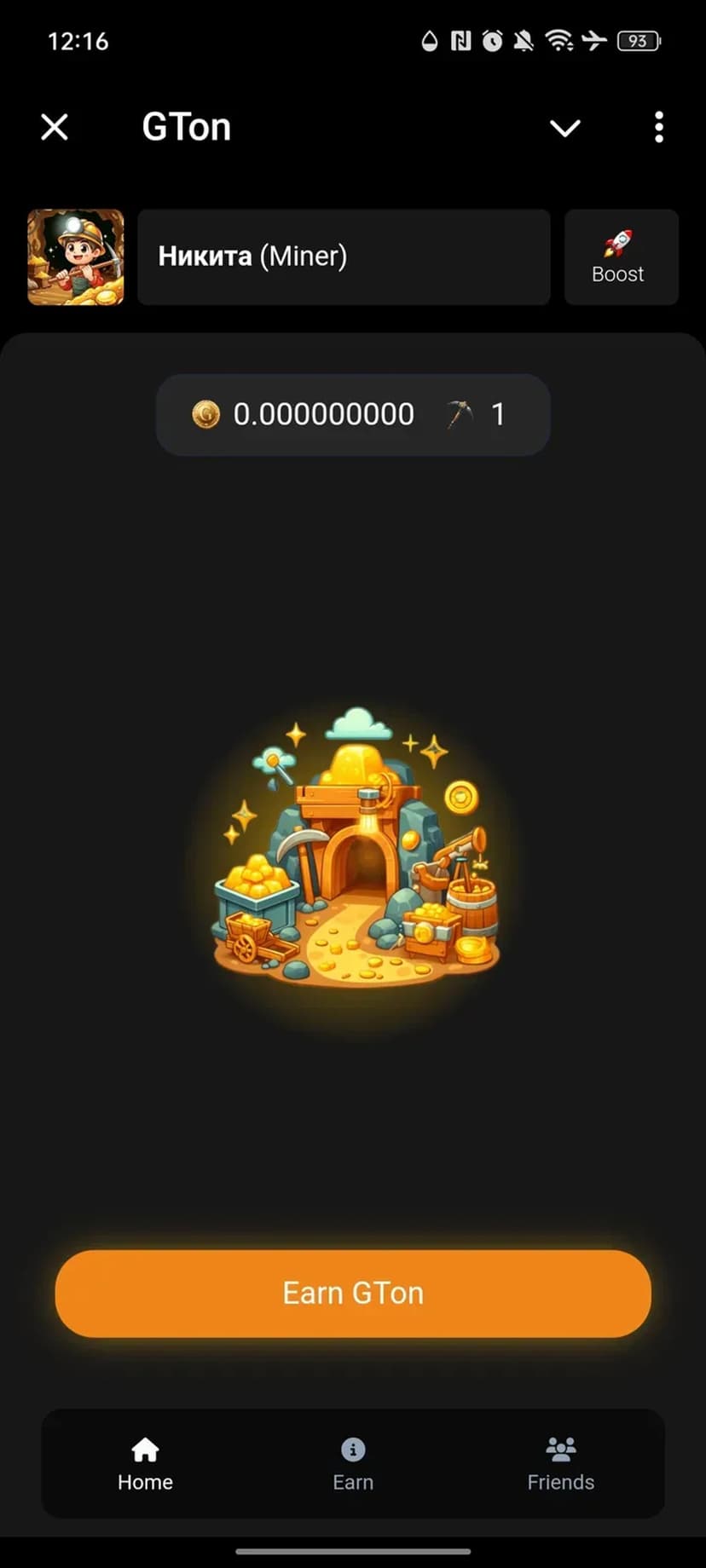The image size is (706, 1568).
Task: Open the Boost rocket button
Action: pyautogui.click(x=621, y=257)
